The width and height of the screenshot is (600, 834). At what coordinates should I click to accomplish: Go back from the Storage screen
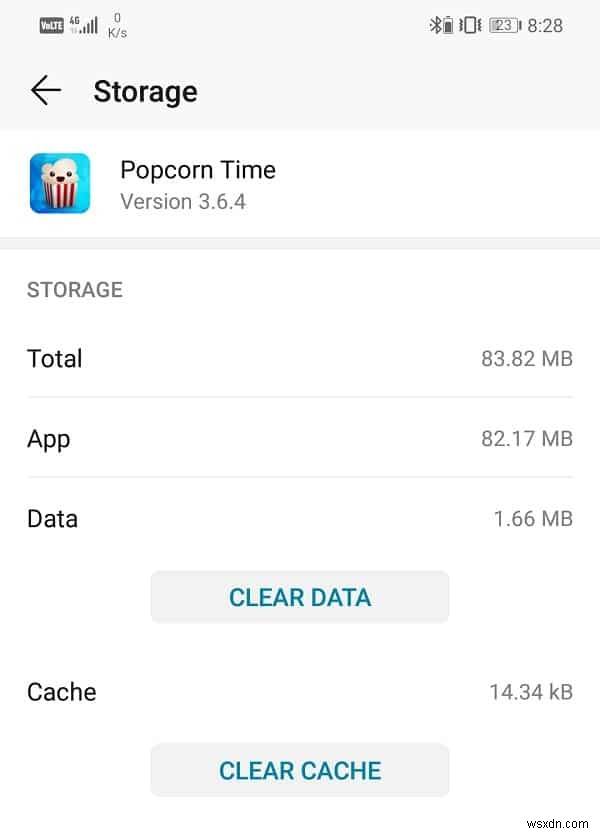[46, 91]
